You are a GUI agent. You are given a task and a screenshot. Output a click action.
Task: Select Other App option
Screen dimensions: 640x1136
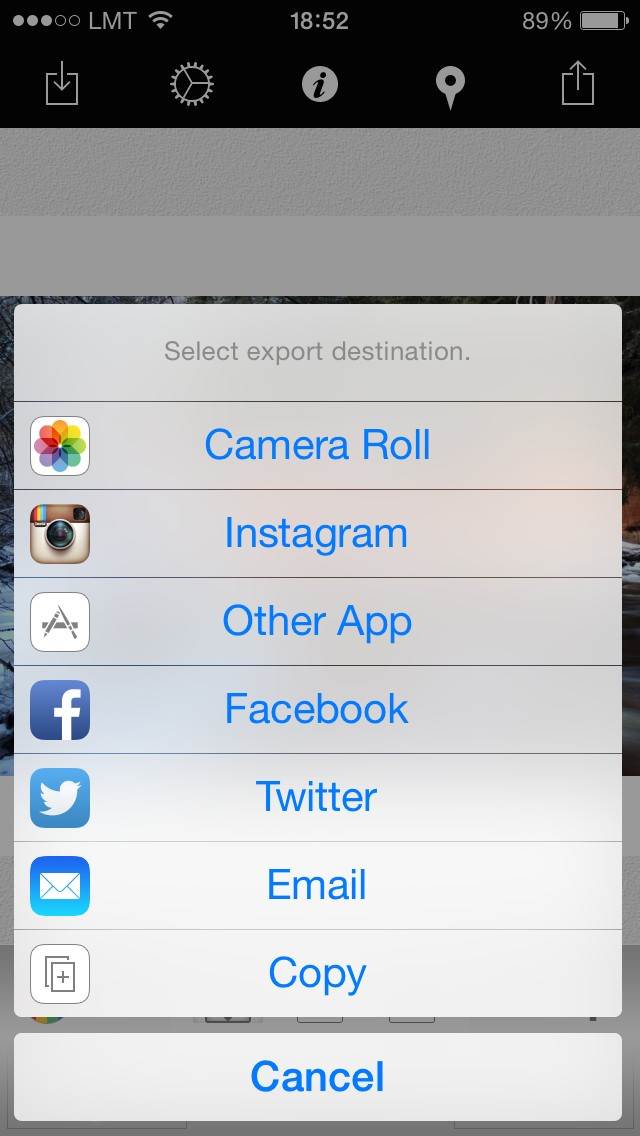[x=317, y=622]
